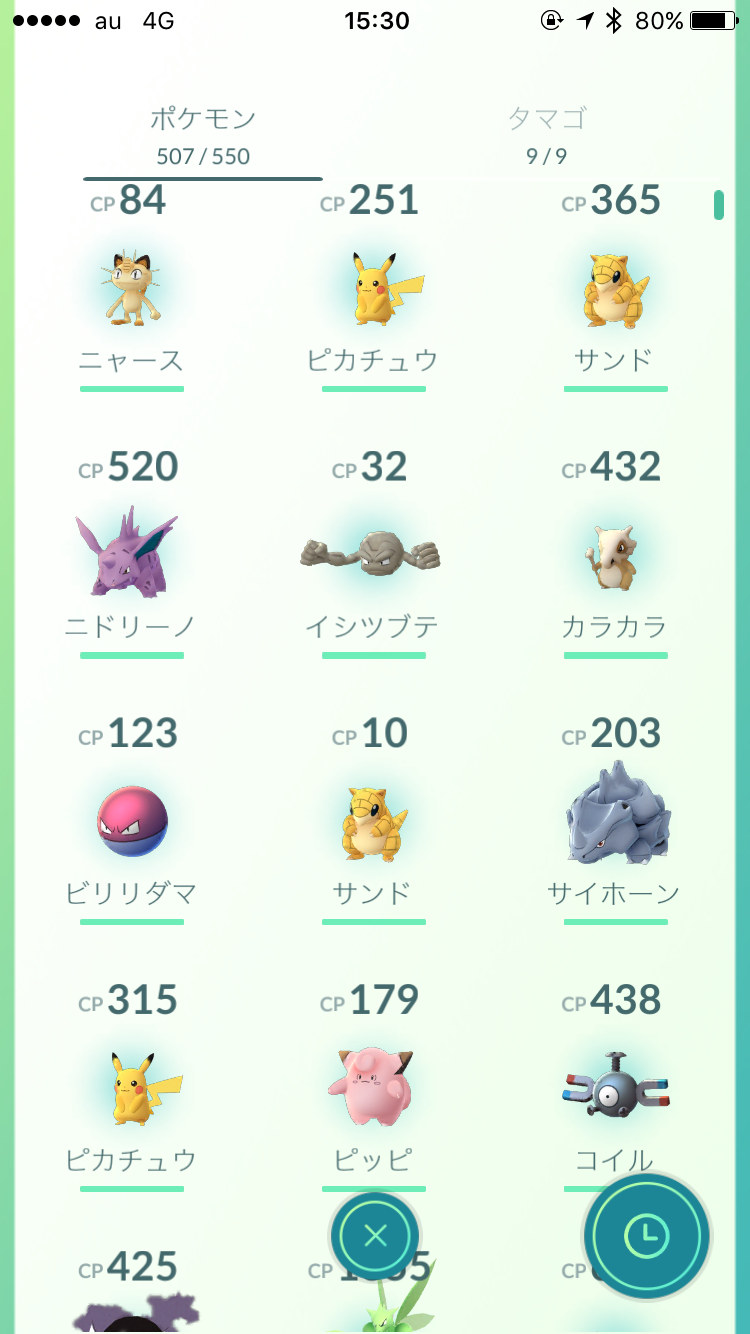Close the list with the X button

pyautogui.click(x=374, y=1235)
